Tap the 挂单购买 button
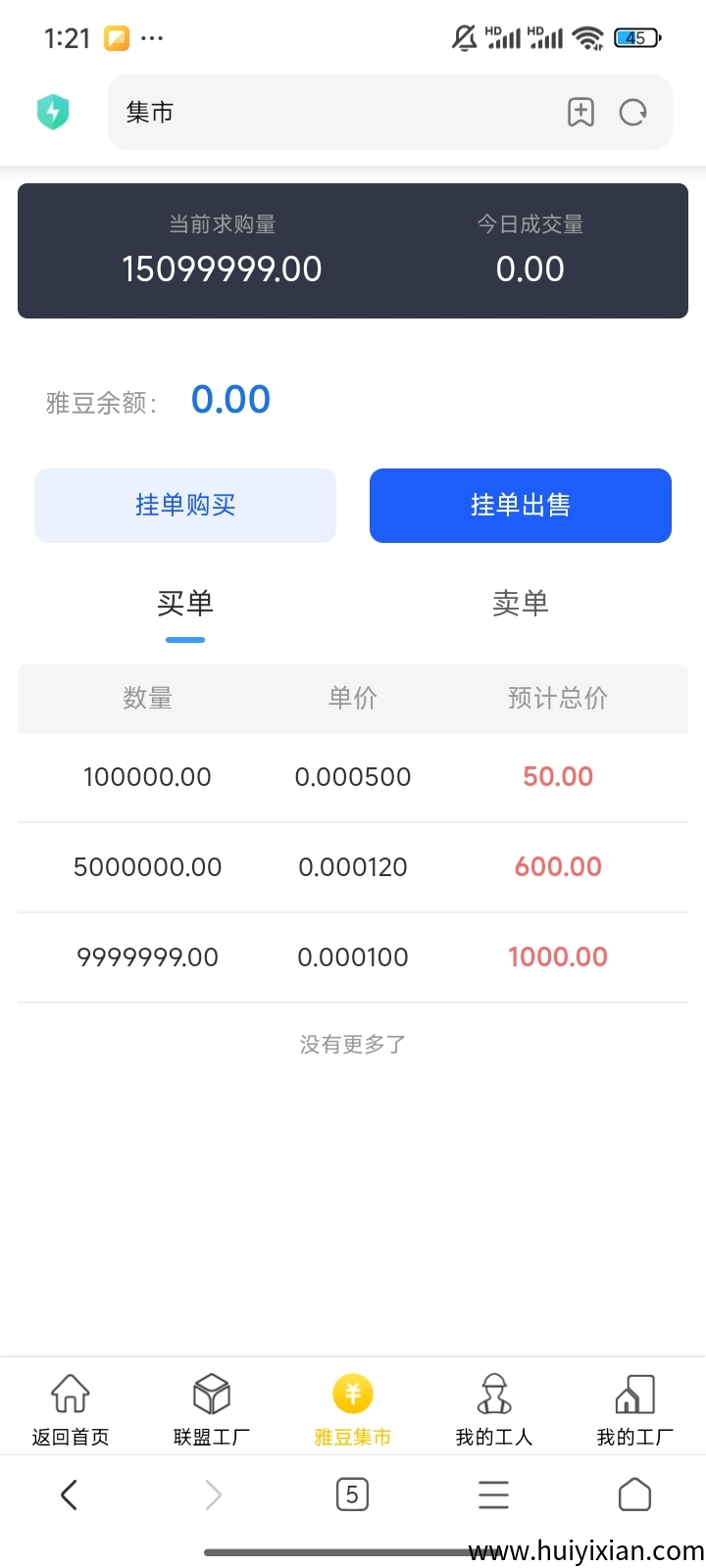The height and width of the screenshot is (1568, 706). pyautogui.click(x=185, y=506)
